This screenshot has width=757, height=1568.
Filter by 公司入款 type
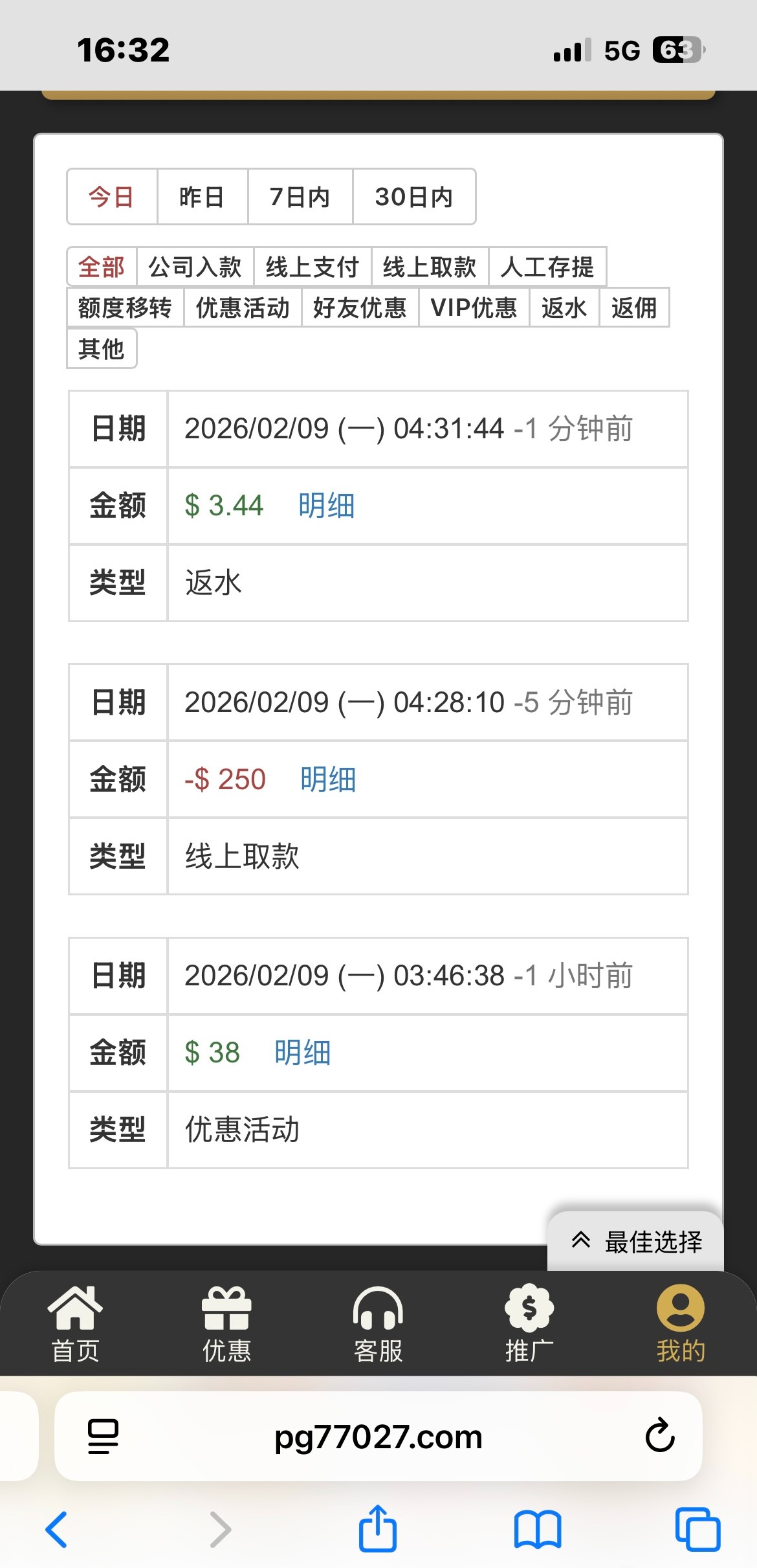(x=195, y=267)
